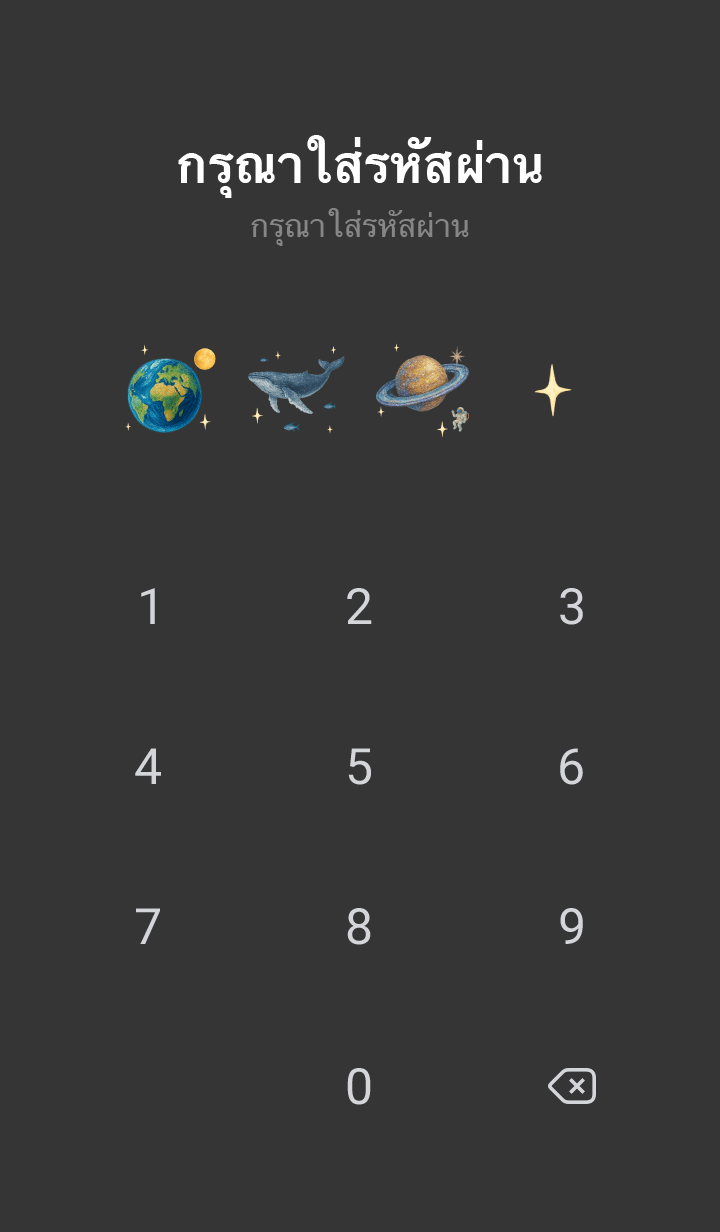Enter the number 5
This screenshot has height=1232, width=720.
pyautogui.click(x=359, y=767)
